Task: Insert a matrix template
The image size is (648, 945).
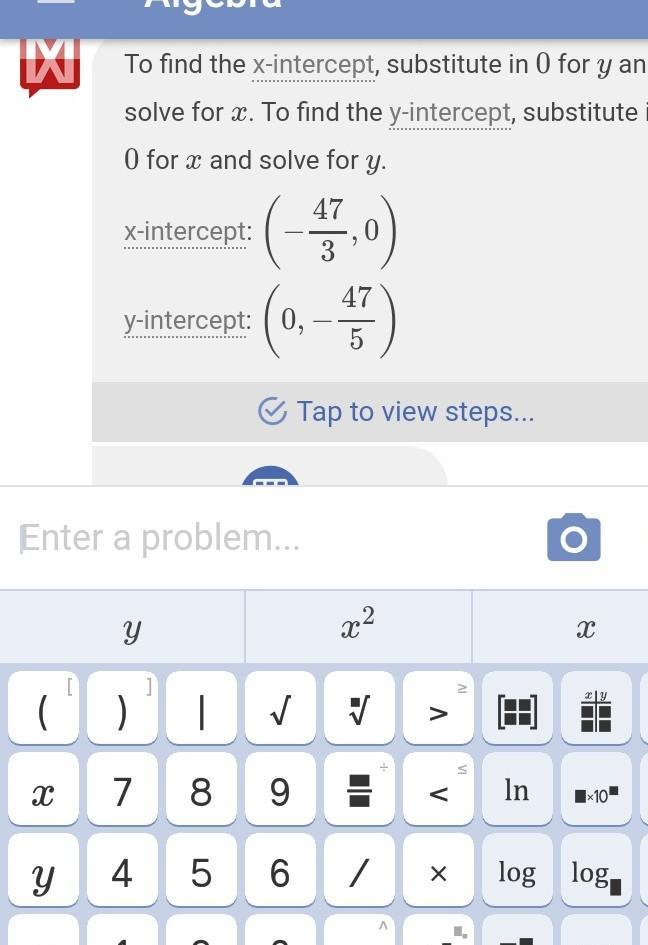Action: [x=517, y=711]
